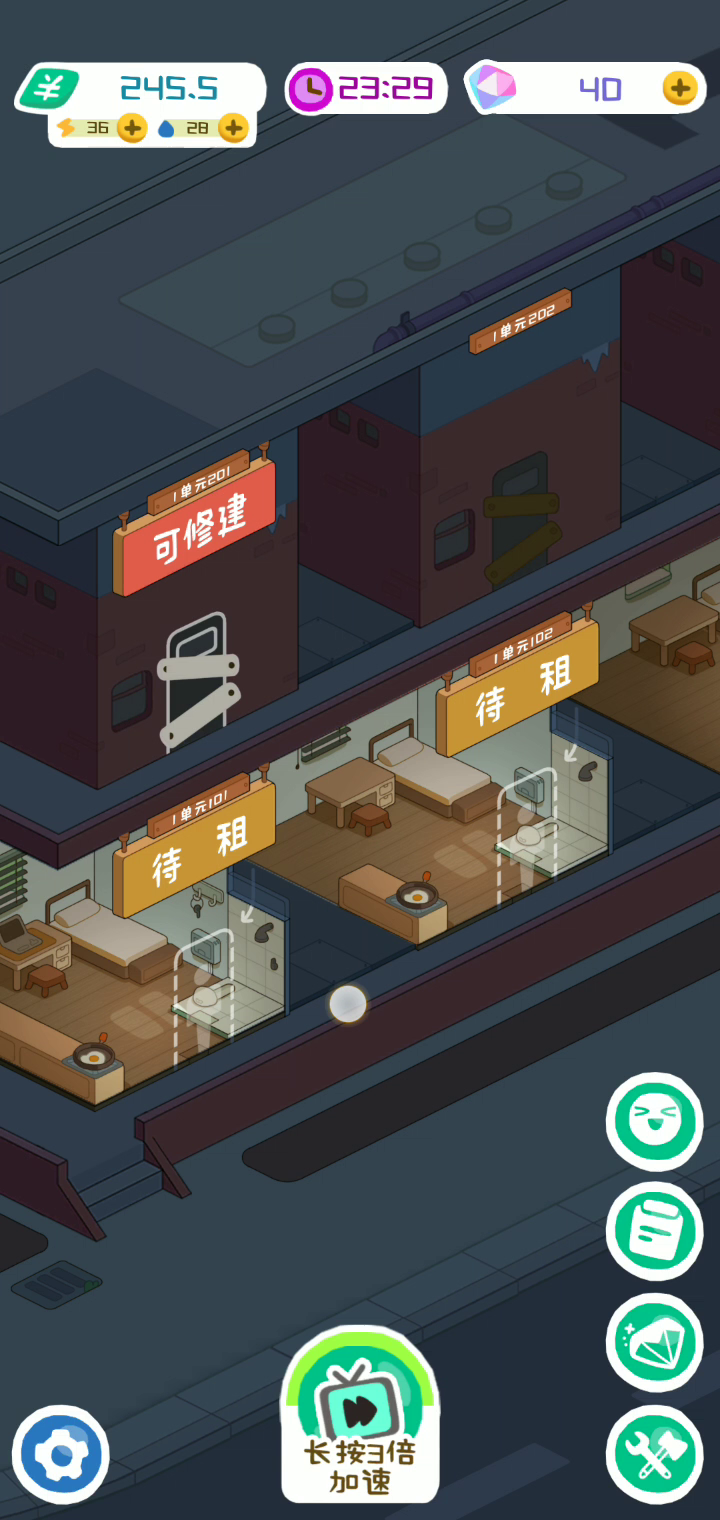
Task: Open the settings gear
Action: pos(61,1454)
